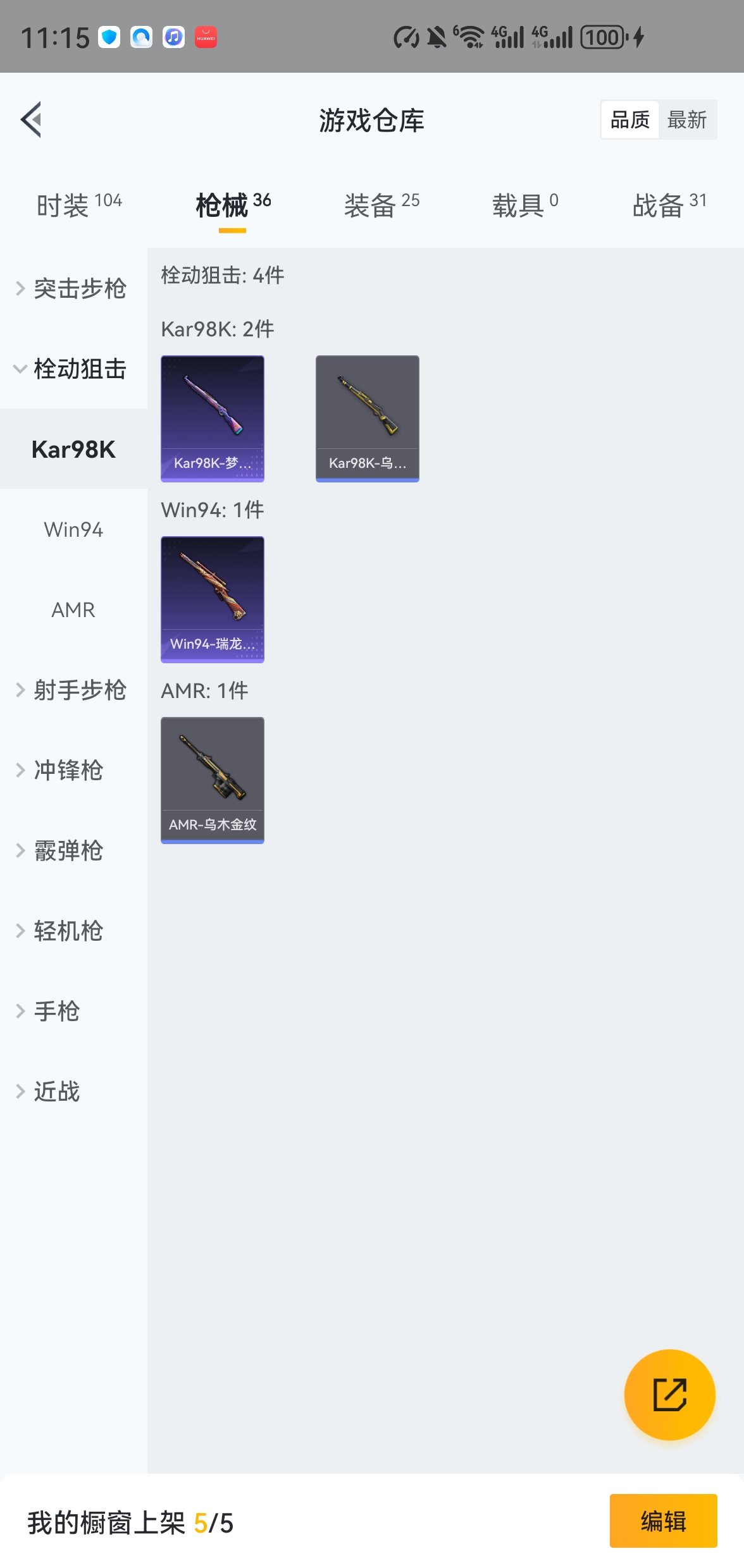Open the Huawei app store icon in status bar

[x=204, y=37]
